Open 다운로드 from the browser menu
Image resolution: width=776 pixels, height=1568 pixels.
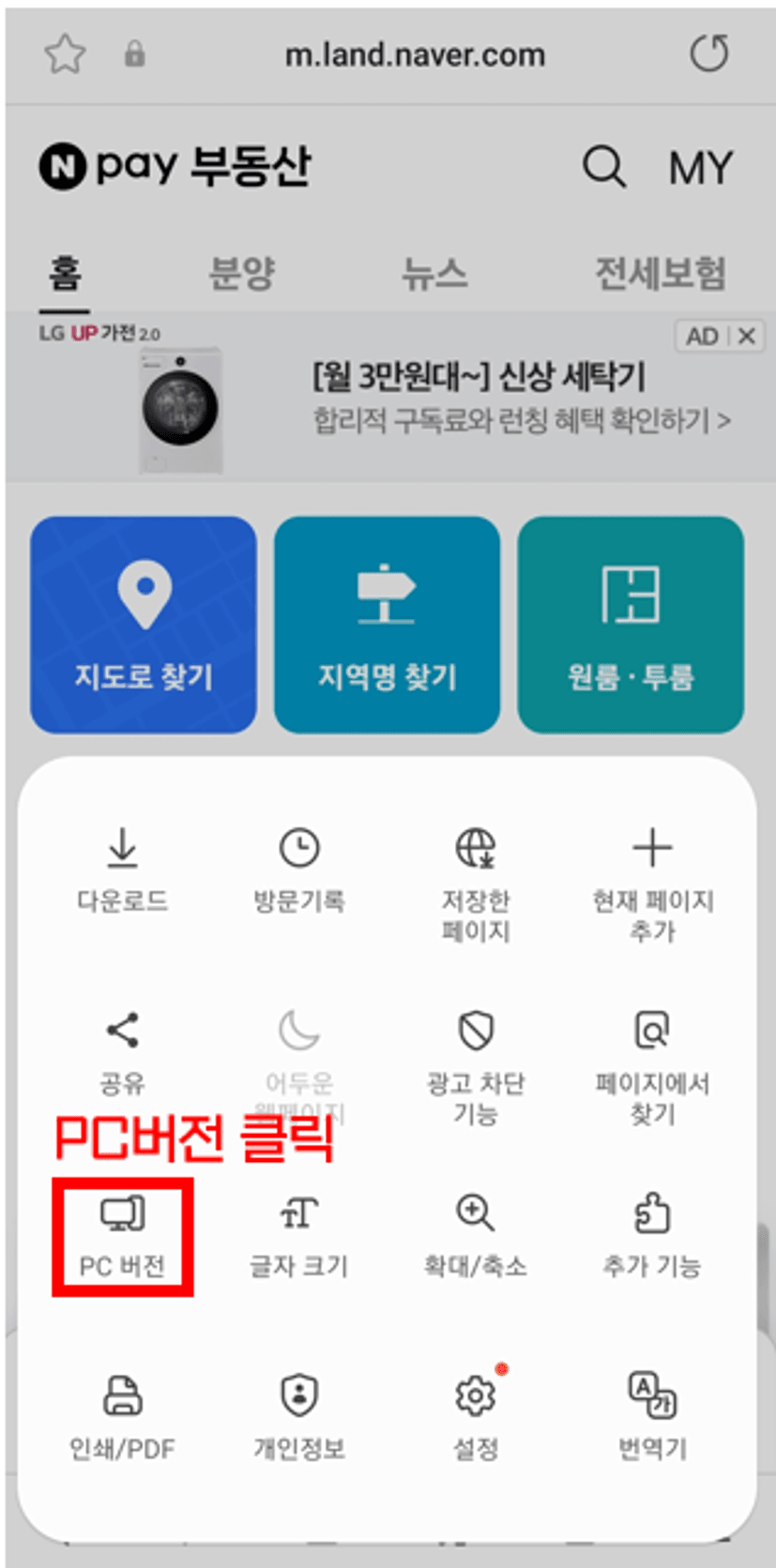coord(122,871)
